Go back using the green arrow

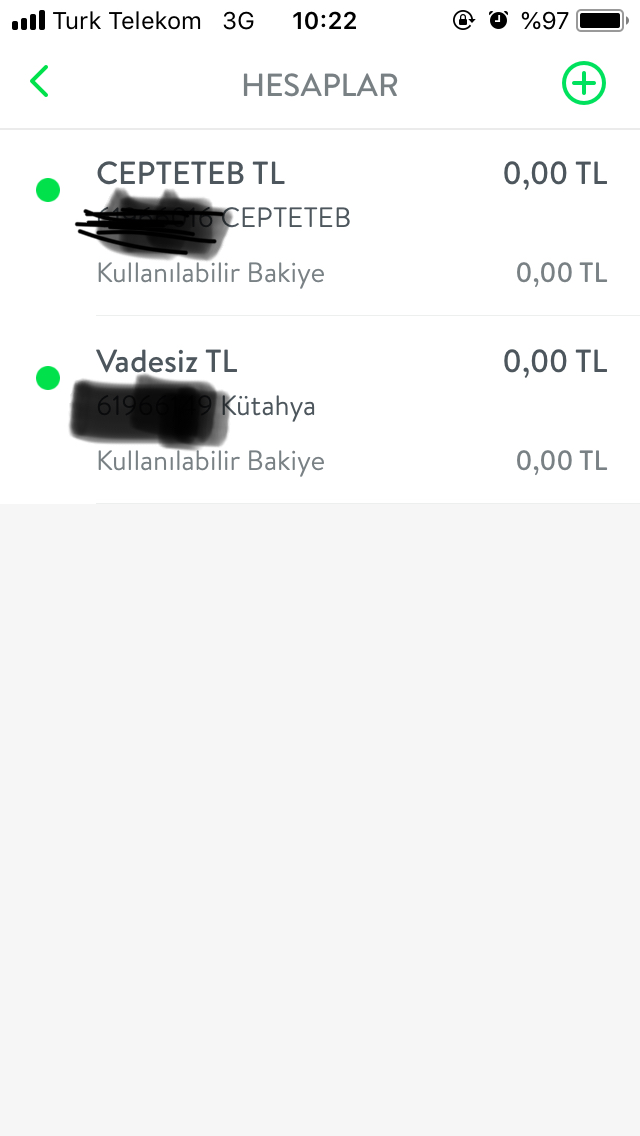point(39,82)
